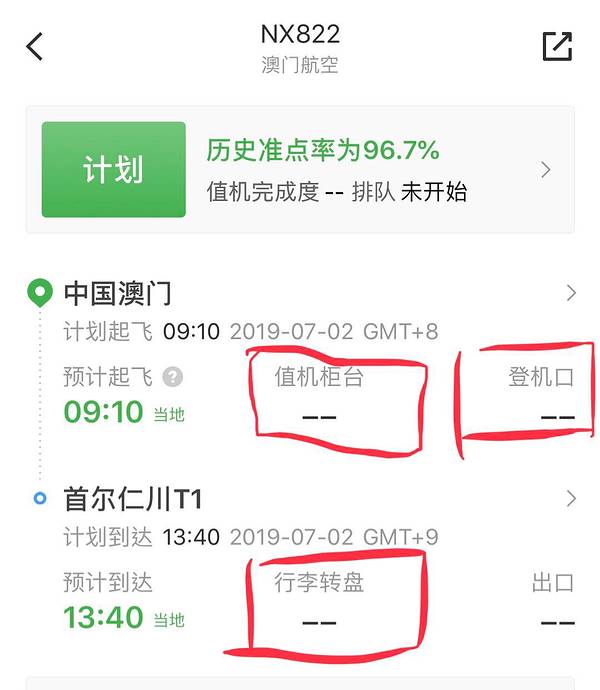This screenshot has height=690, width=600.
Task: Share flight NX822 details
Action: pyautogui.click(x=556, y=46)
